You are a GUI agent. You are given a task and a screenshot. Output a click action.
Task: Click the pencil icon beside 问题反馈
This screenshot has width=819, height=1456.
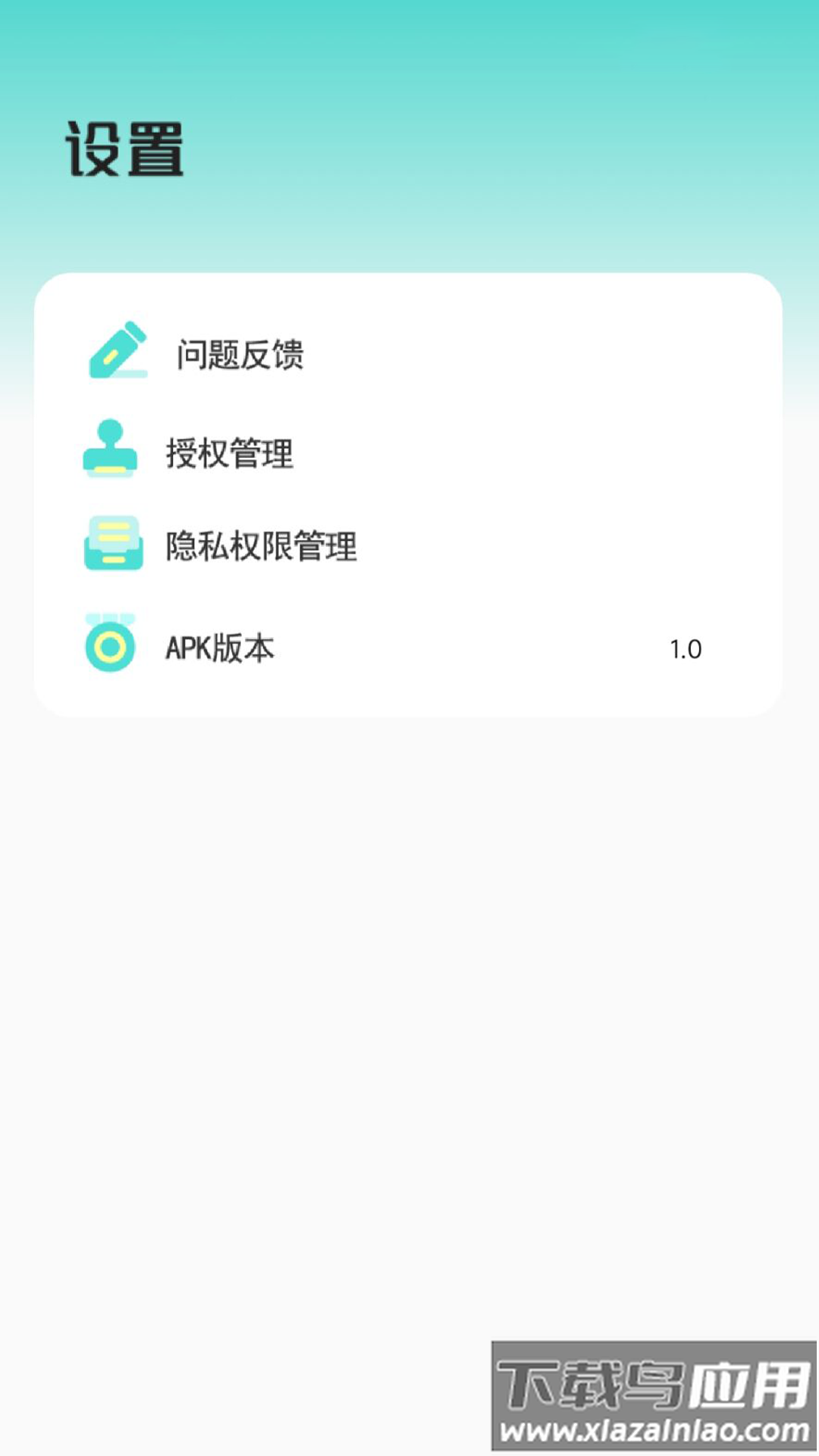(118, 347)
